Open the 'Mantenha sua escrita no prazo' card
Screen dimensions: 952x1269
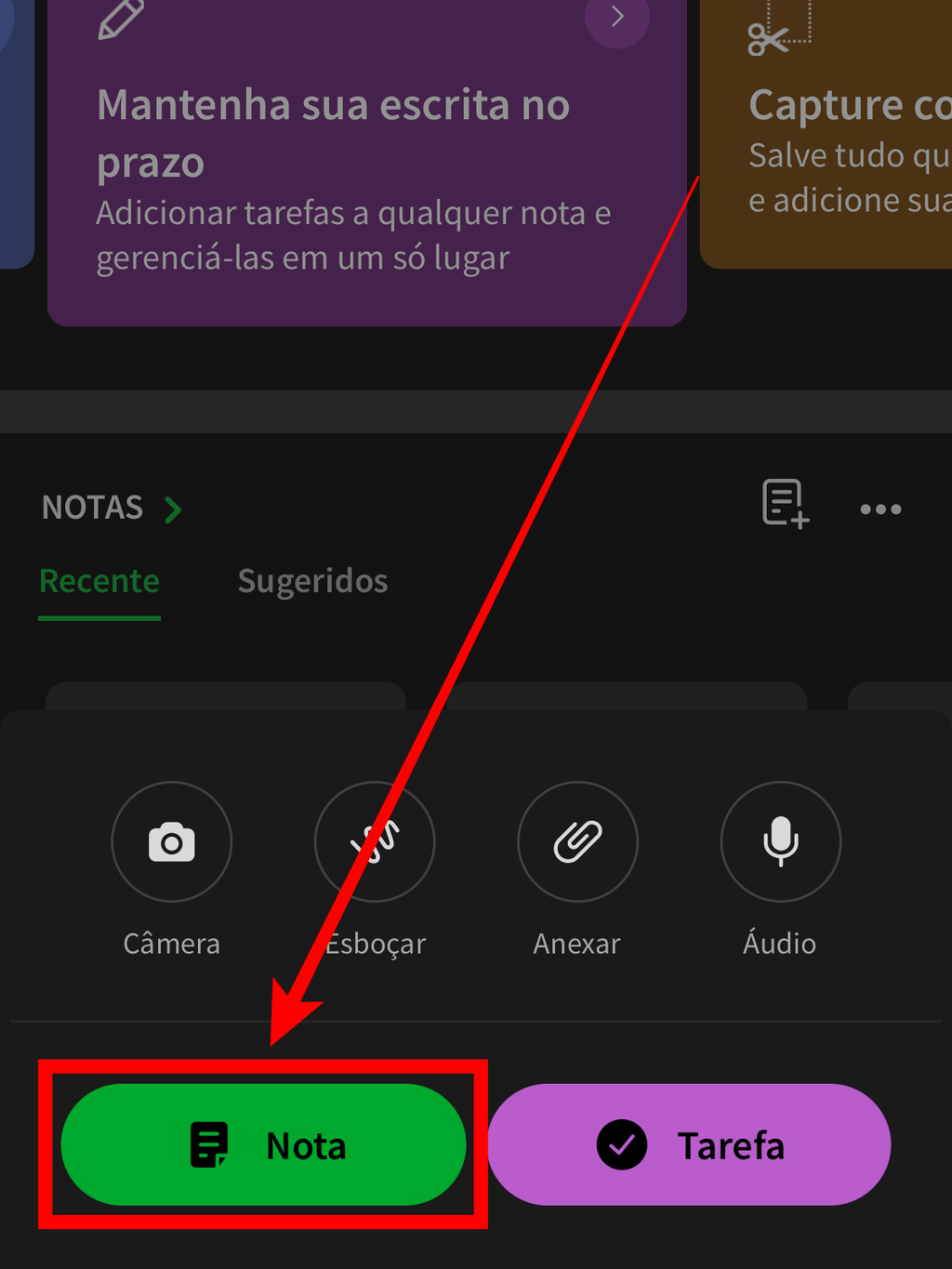coord(353,186)
